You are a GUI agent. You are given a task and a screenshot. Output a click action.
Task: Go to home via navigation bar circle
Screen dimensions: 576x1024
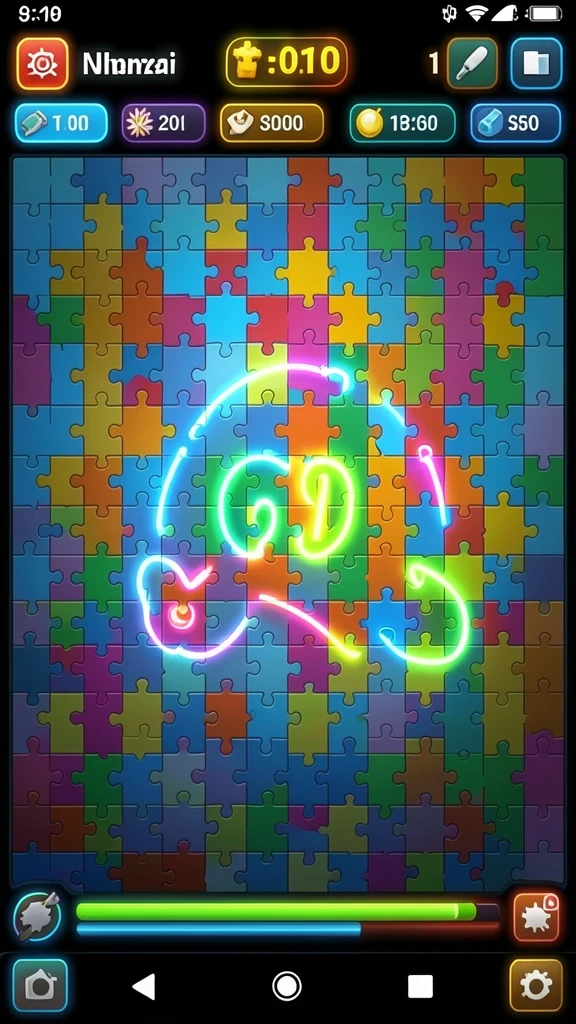coord(287,986)
